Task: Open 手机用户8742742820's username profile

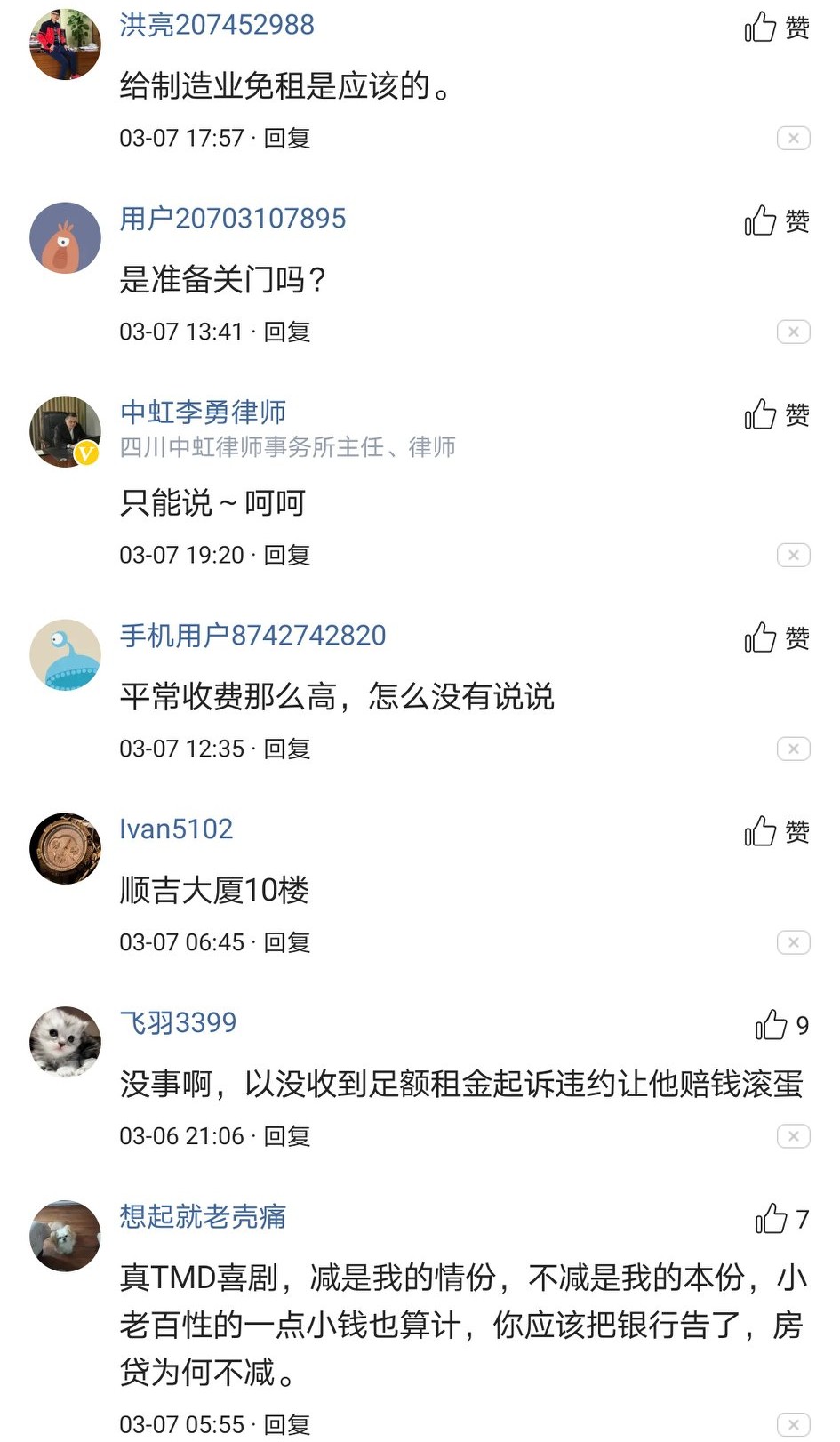Action: pos(252,635)
